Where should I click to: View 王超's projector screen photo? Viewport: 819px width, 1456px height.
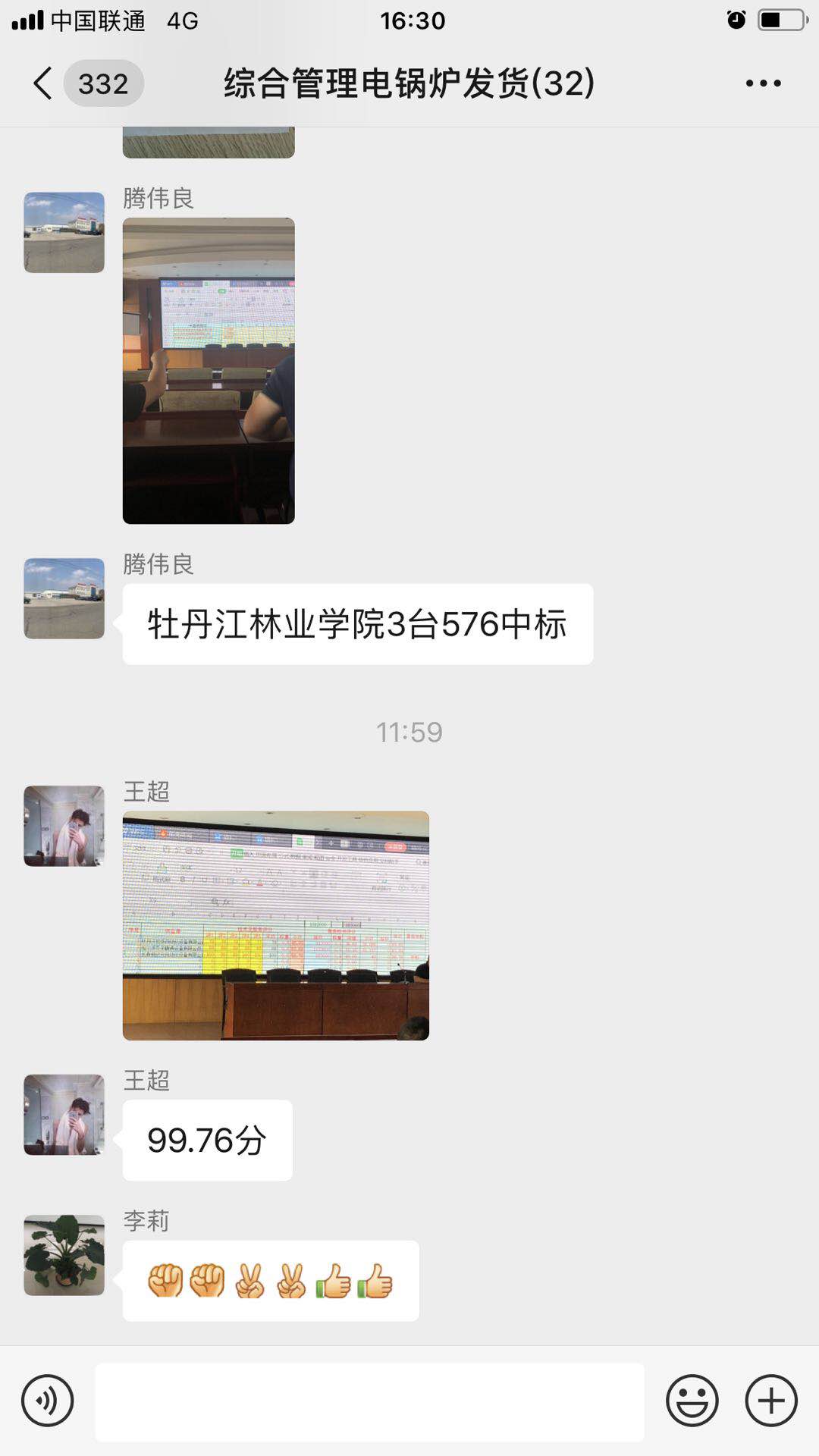(x=276, y=925)
